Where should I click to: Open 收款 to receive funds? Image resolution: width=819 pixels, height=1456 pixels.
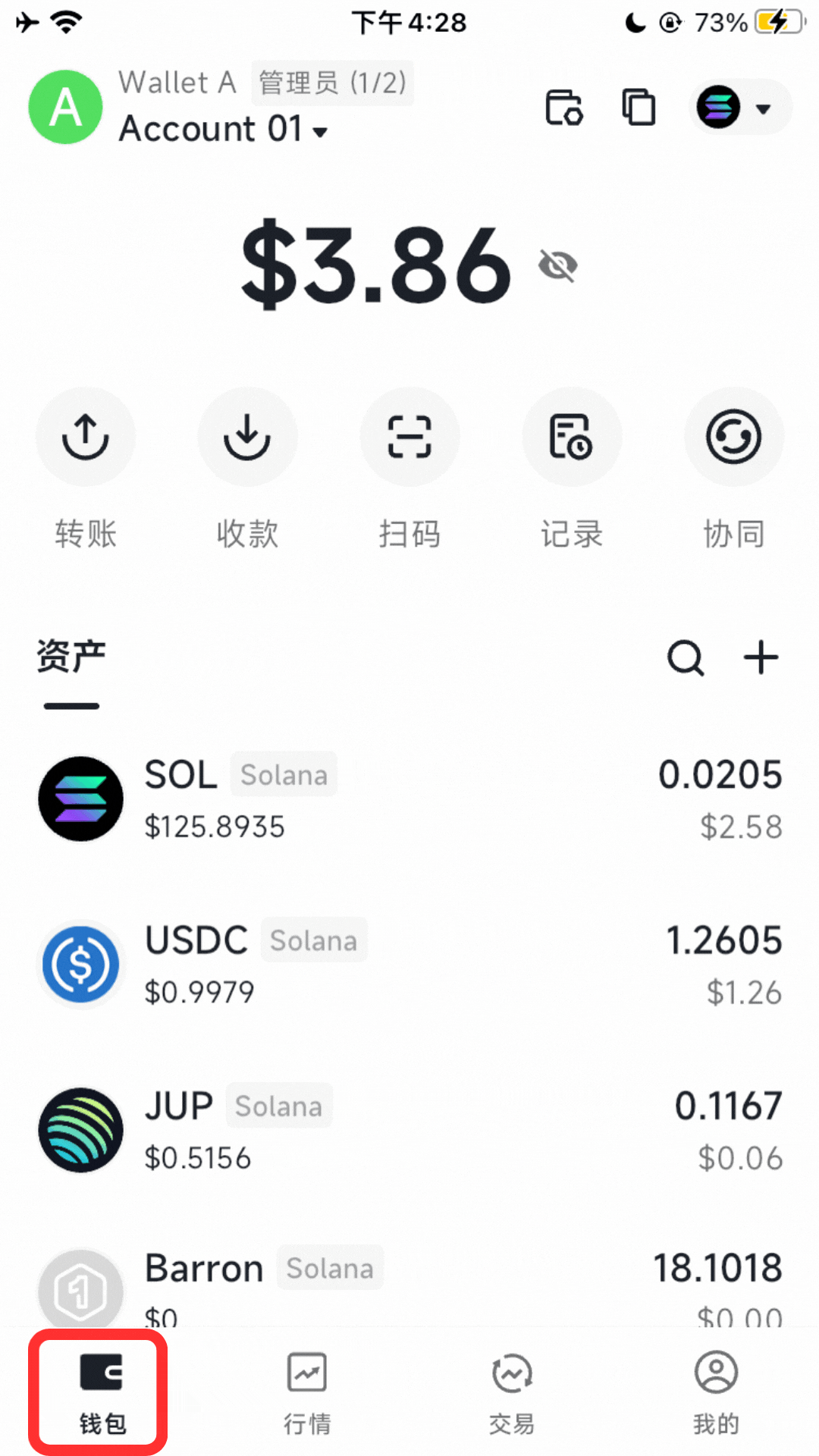click(x=247, y=438)
